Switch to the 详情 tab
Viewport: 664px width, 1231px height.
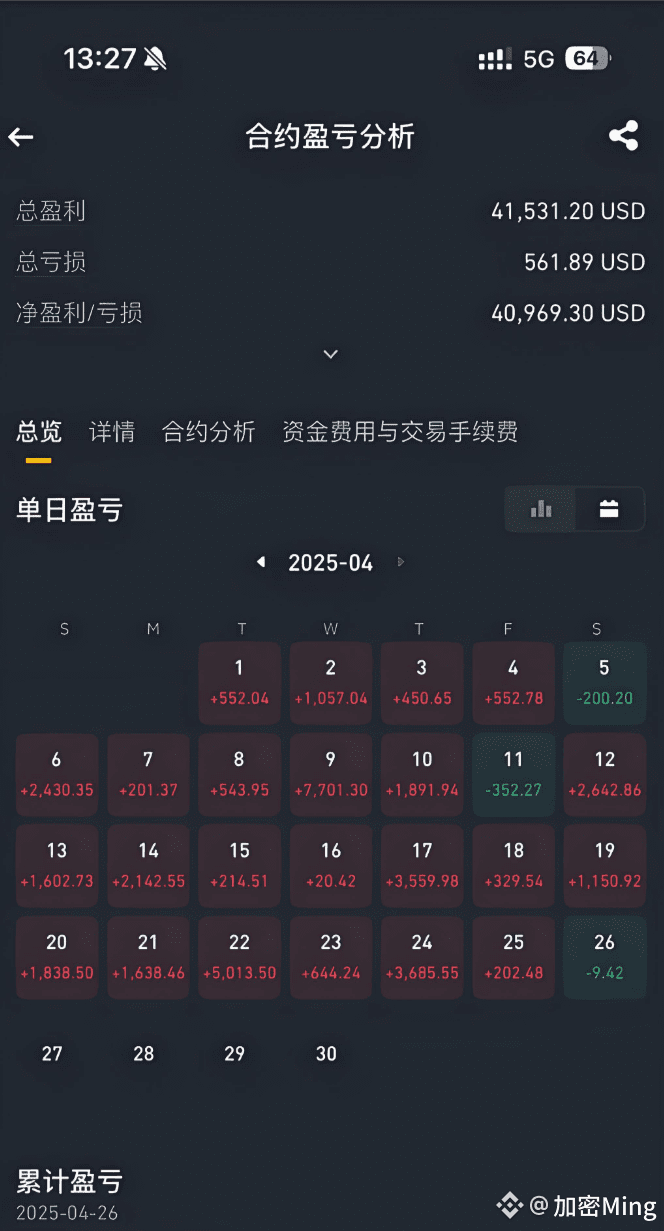point(112,432)
